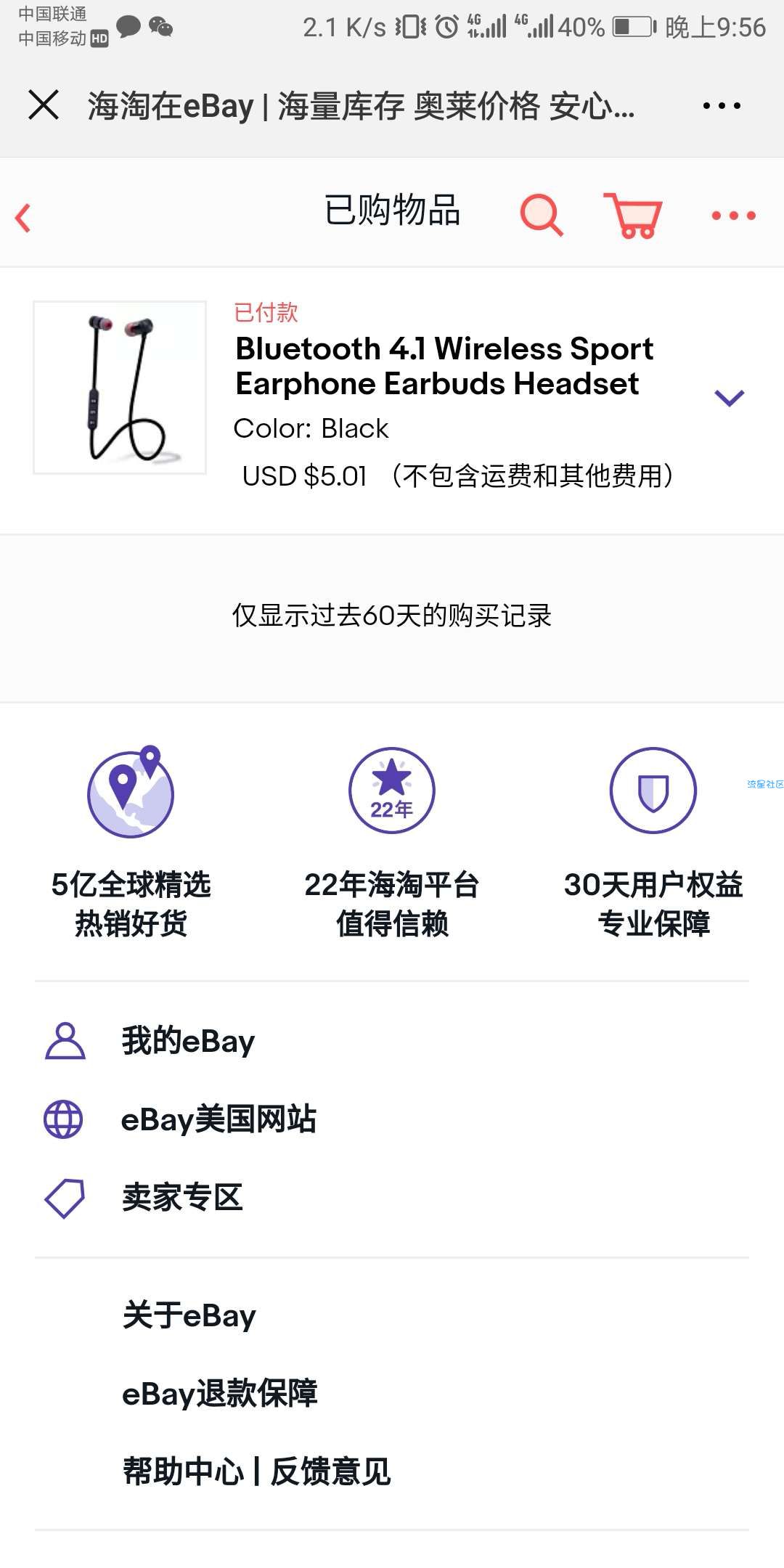Open 帮助中心 | 反馈意见

tap(256, 1472)
